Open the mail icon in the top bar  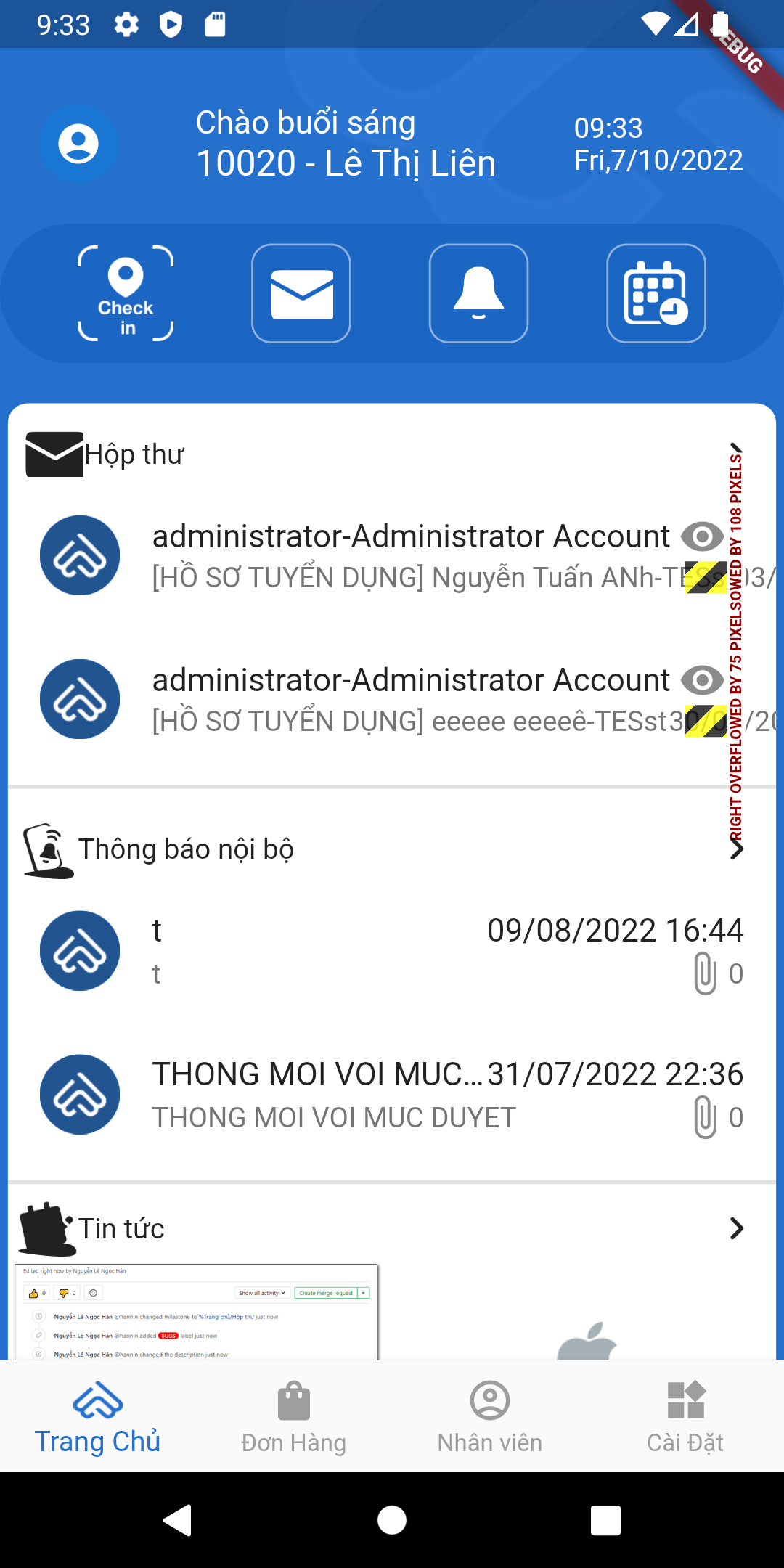[301, 292]
